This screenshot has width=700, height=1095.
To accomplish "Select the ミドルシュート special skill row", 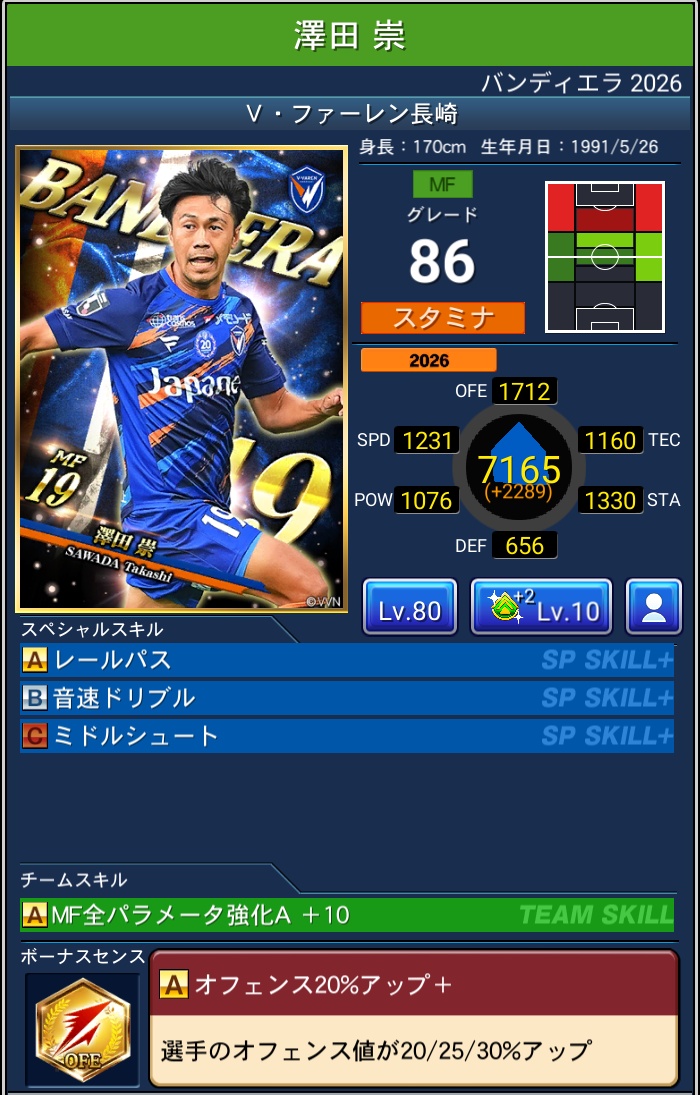I will (346, 736).
